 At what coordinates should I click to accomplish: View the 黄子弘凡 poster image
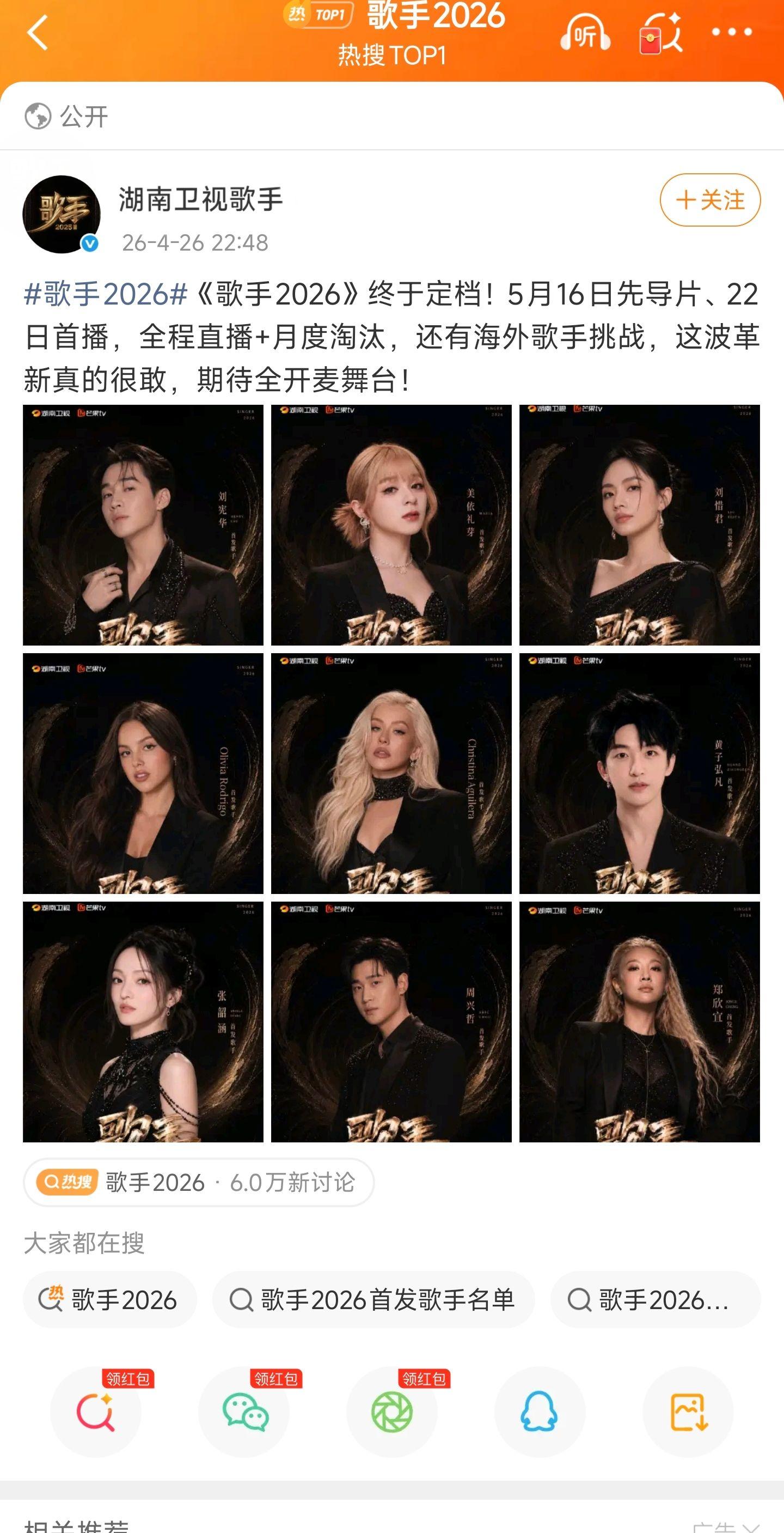[x=640, y=773]
